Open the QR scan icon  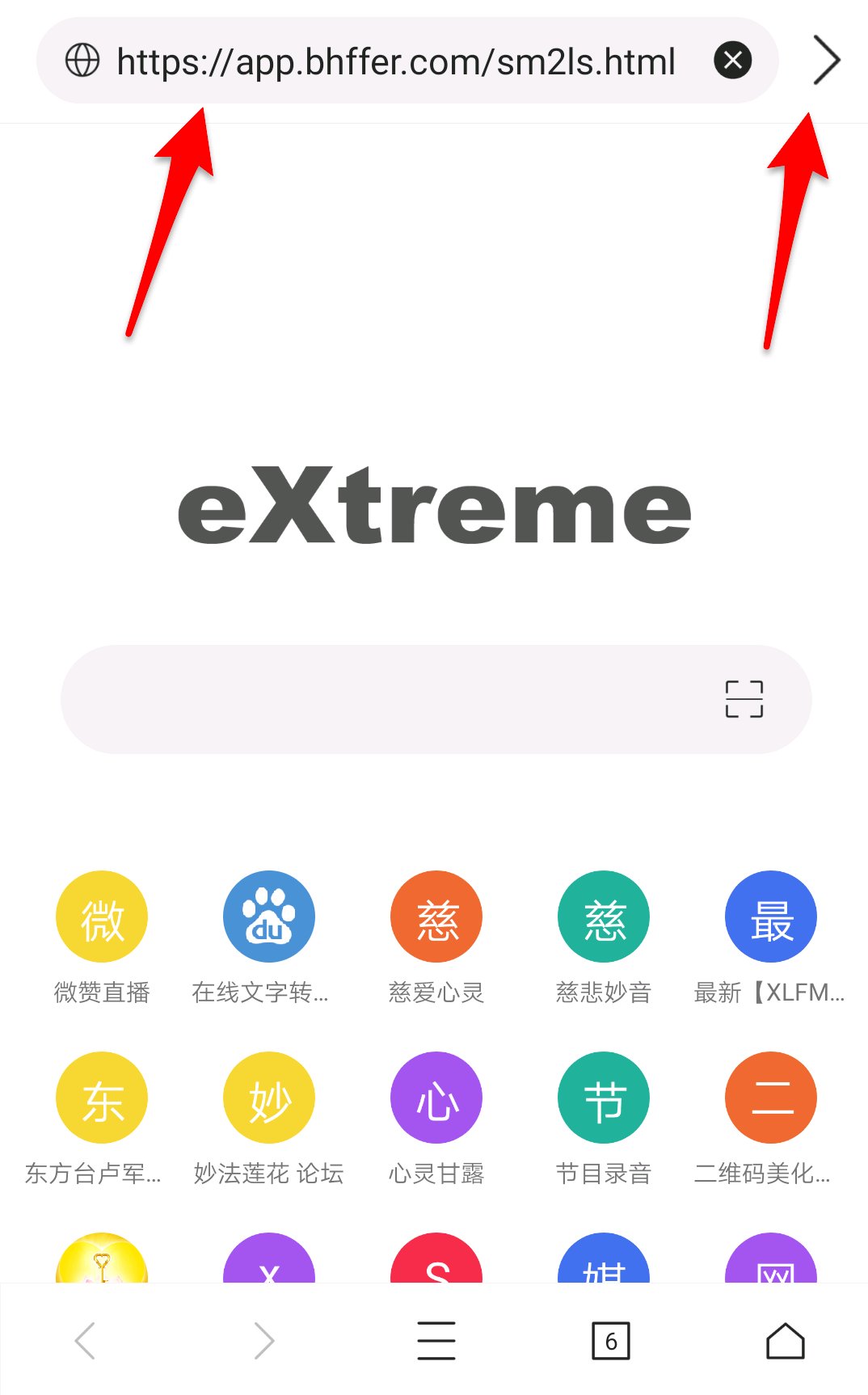tap(744, 699)
